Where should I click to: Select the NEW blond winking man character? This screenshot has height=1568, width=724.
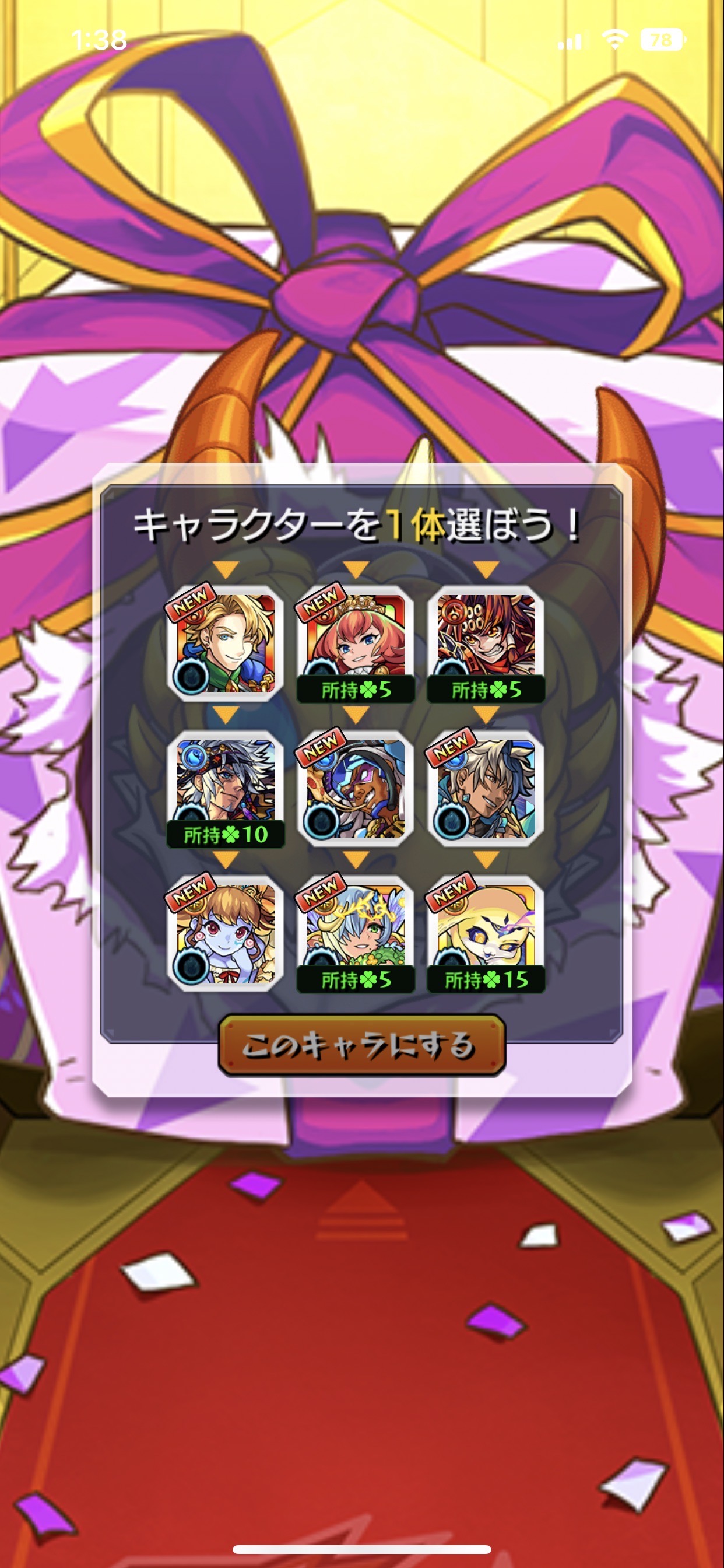(x=225, y=643)
